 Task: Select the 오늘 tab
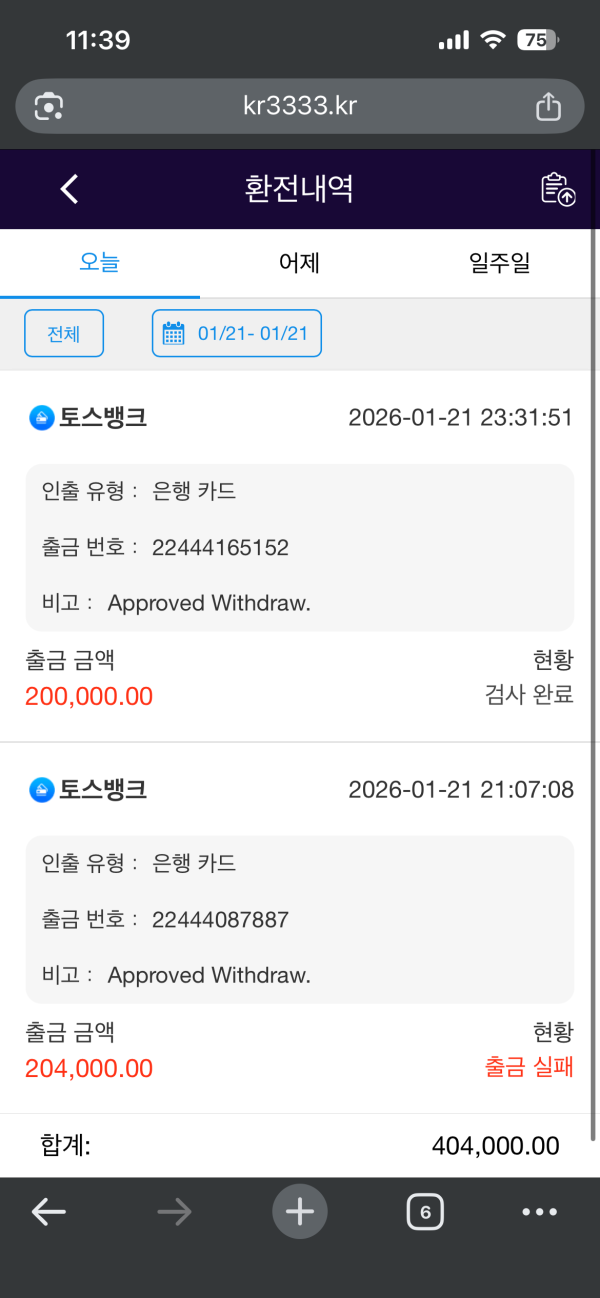coord(100,263)
